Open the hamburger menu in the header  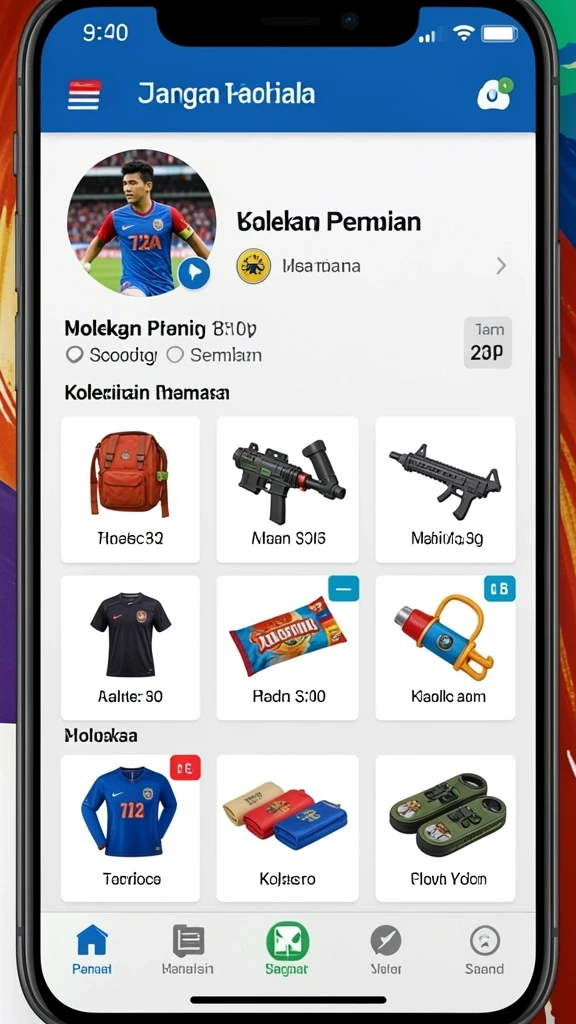tap(84, 95)
